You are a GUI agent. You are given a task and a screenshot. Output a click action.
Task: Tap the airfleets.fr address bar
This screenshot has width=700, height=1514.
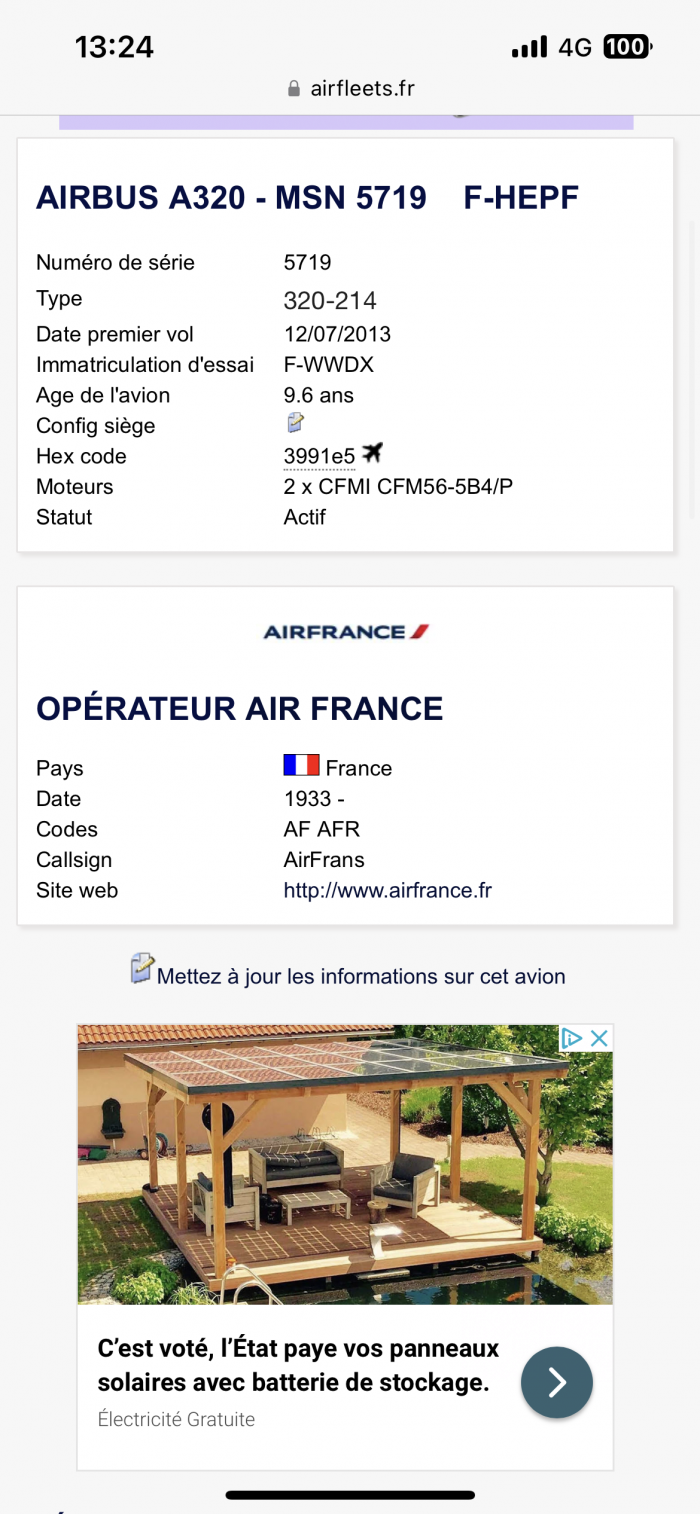pyautogui.click(x=350, y=88)
